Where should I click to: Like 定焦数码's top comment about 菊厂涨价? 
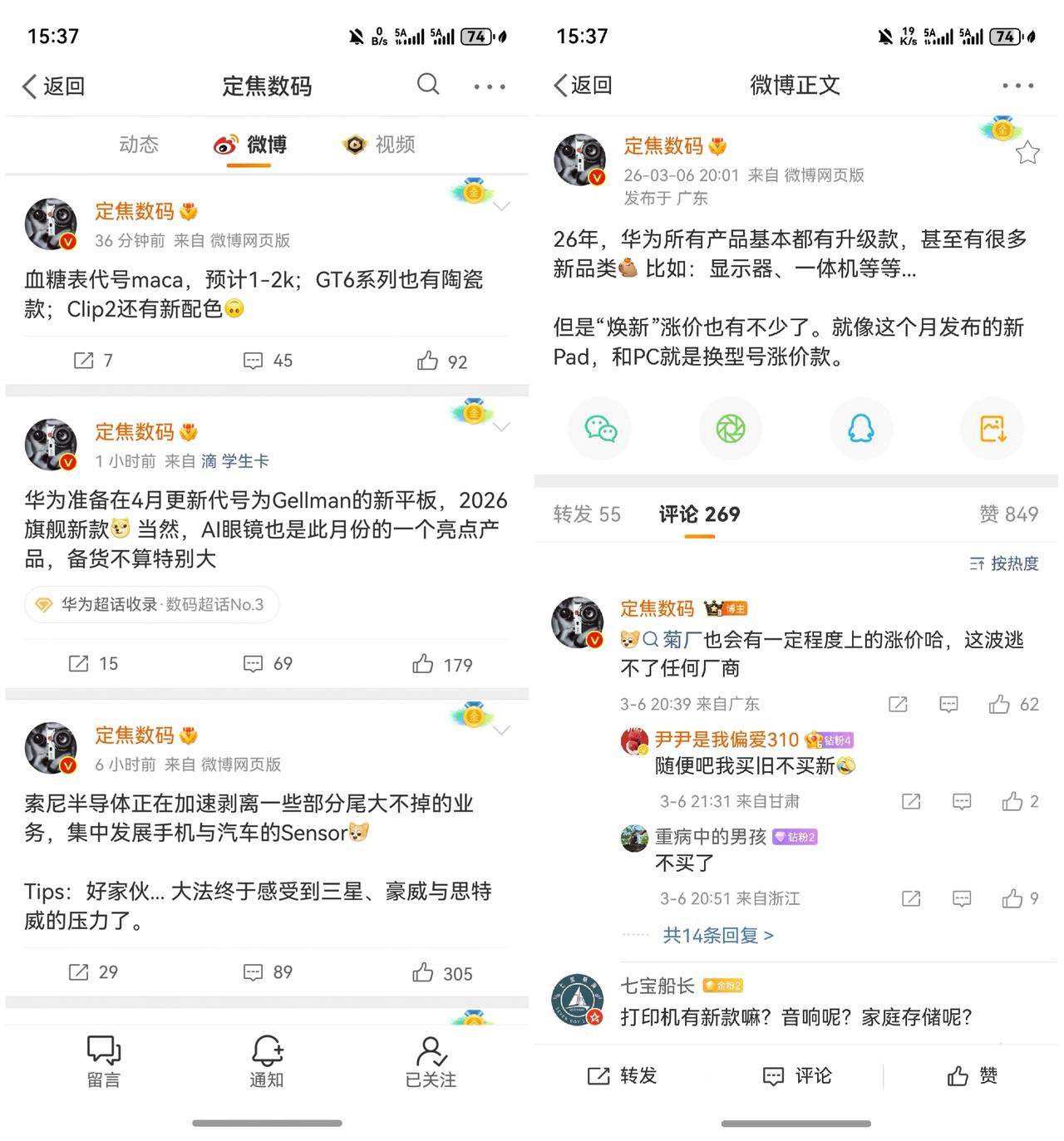(x=1000, y=704)
